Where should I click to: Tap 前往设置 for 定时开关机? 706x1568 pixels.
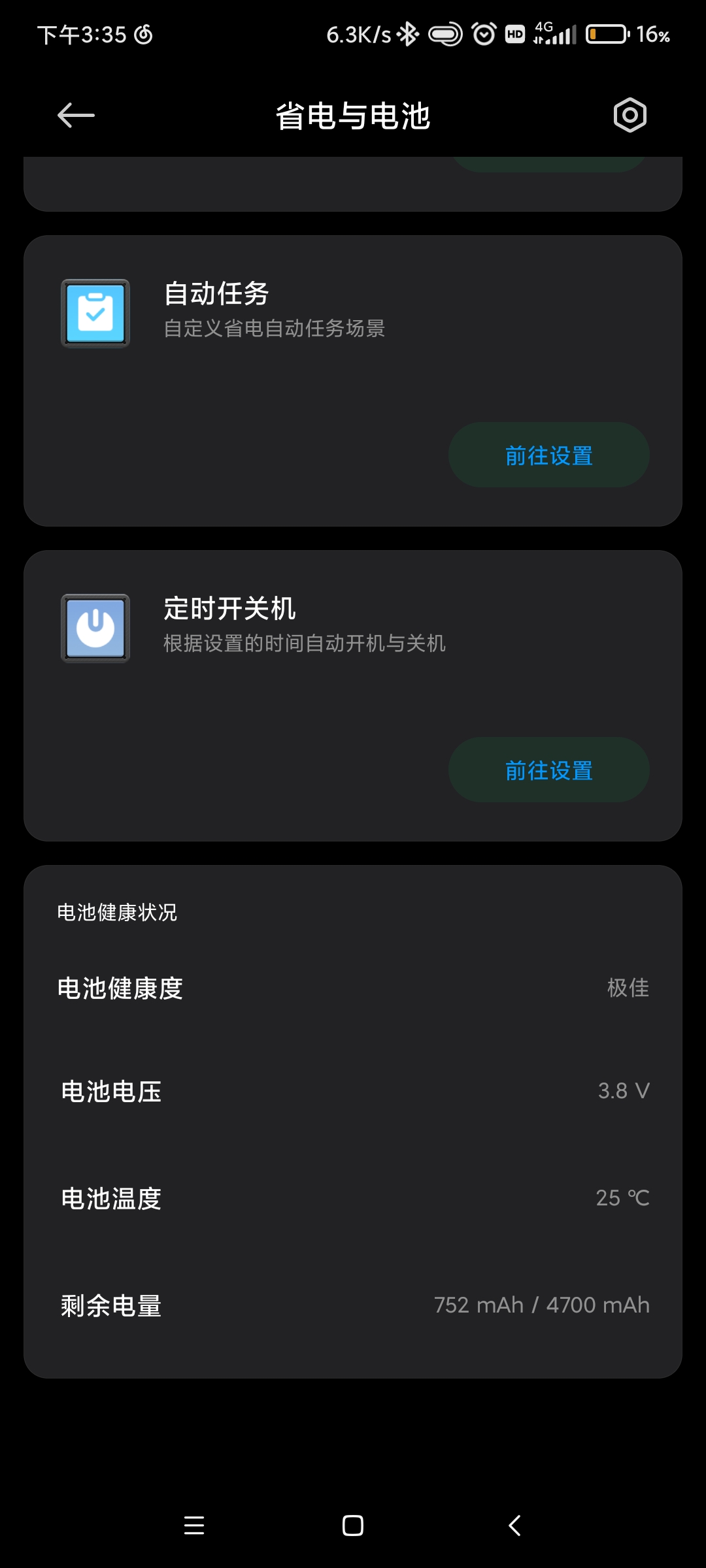pyautogui.click(x=548, y=770)
